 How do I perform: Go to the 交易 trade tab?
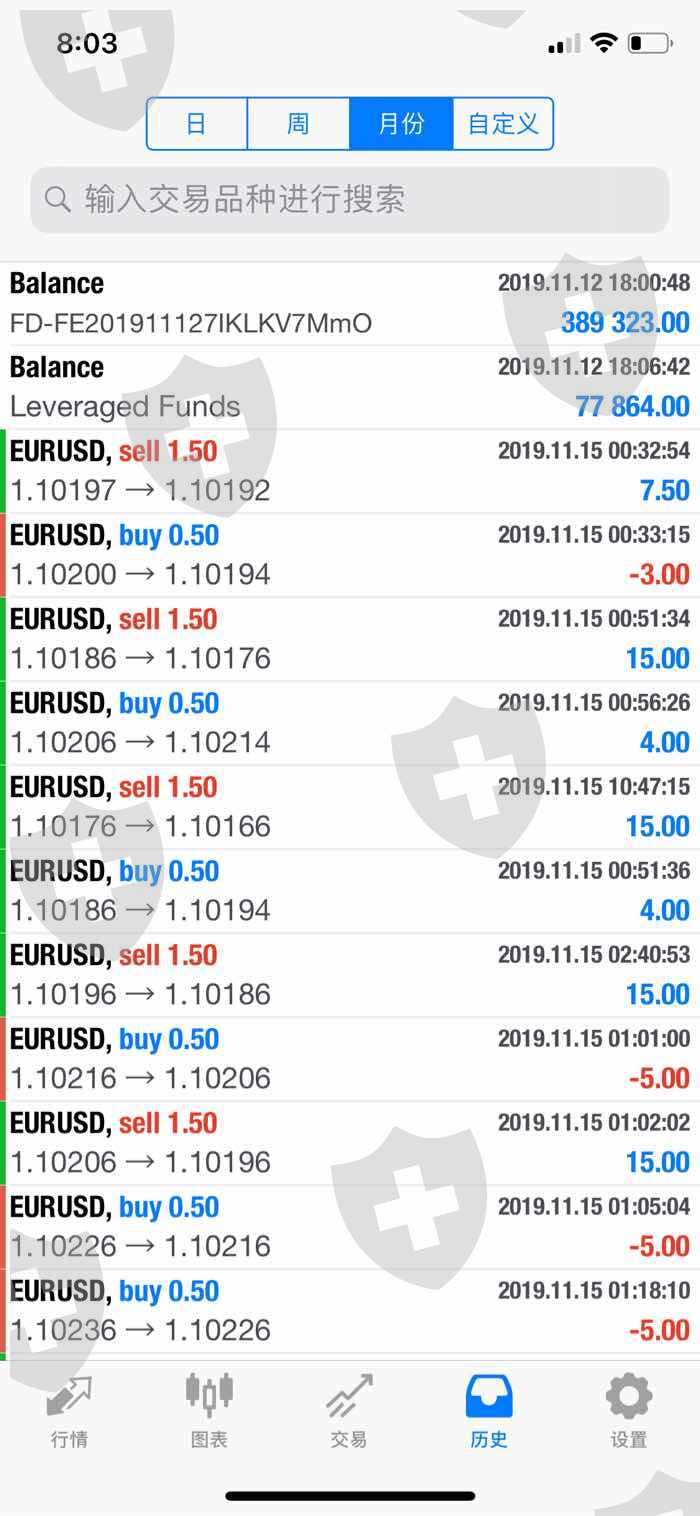point(349,1411)
